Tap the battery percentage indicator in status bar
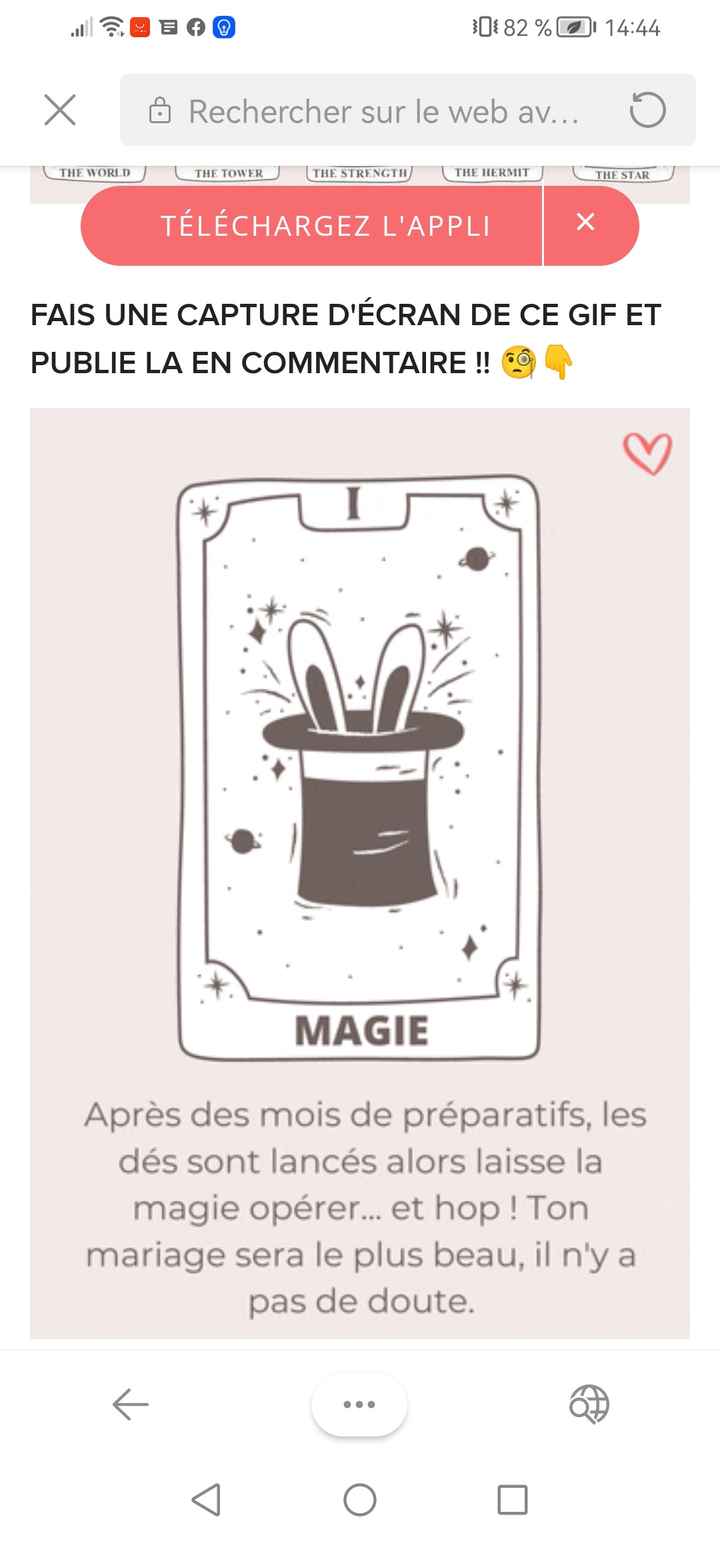The image size is (720, 1541). coord(526,28)
